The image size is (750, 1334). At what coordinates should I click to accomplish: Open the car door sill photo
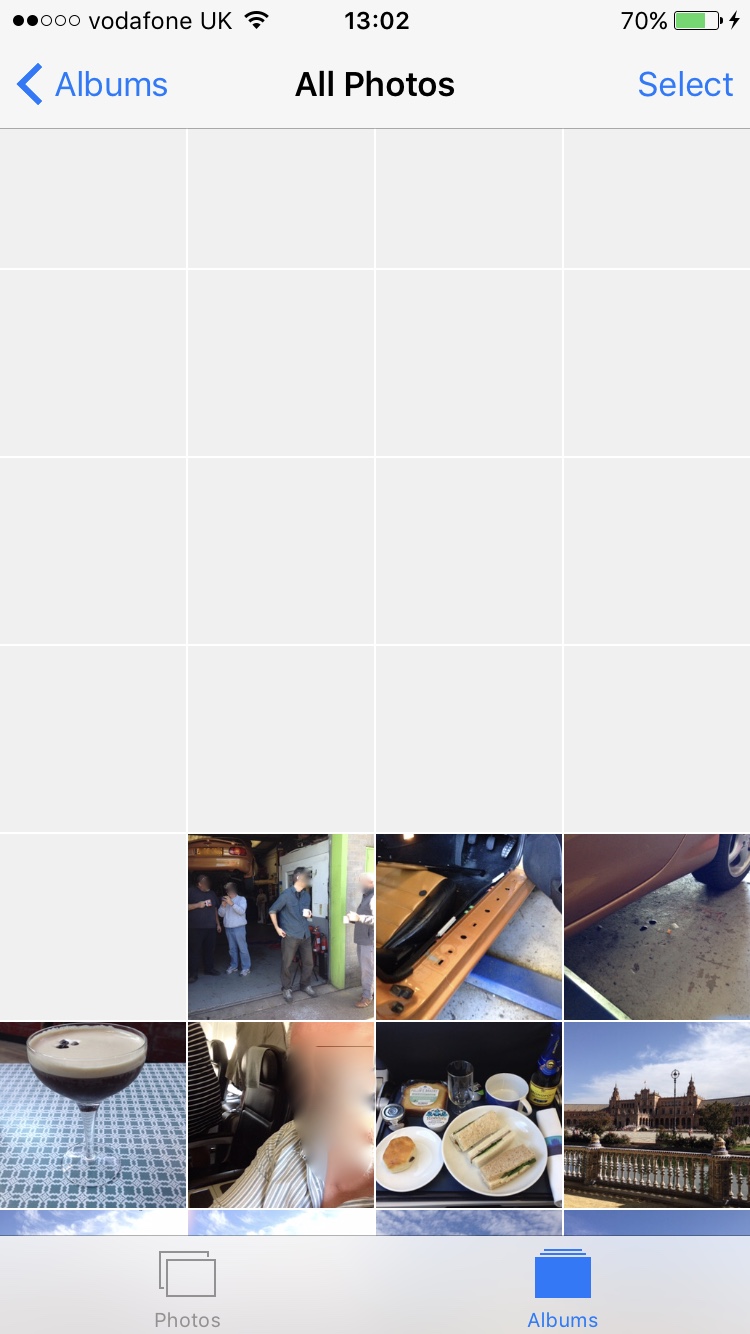pyautogui.click(x=468, y=927)
